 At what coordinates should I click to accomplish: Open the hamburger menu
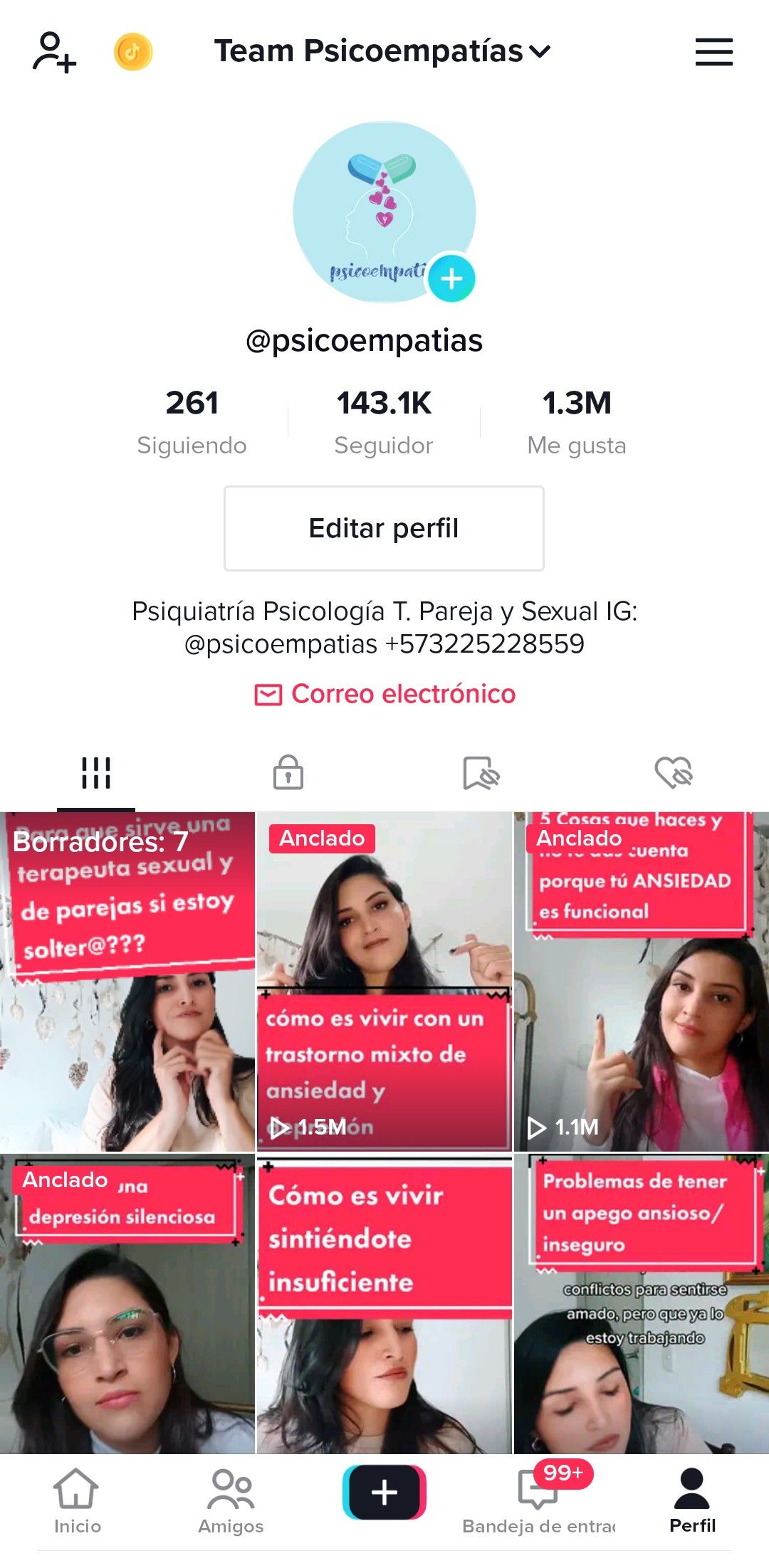(713, 52)
